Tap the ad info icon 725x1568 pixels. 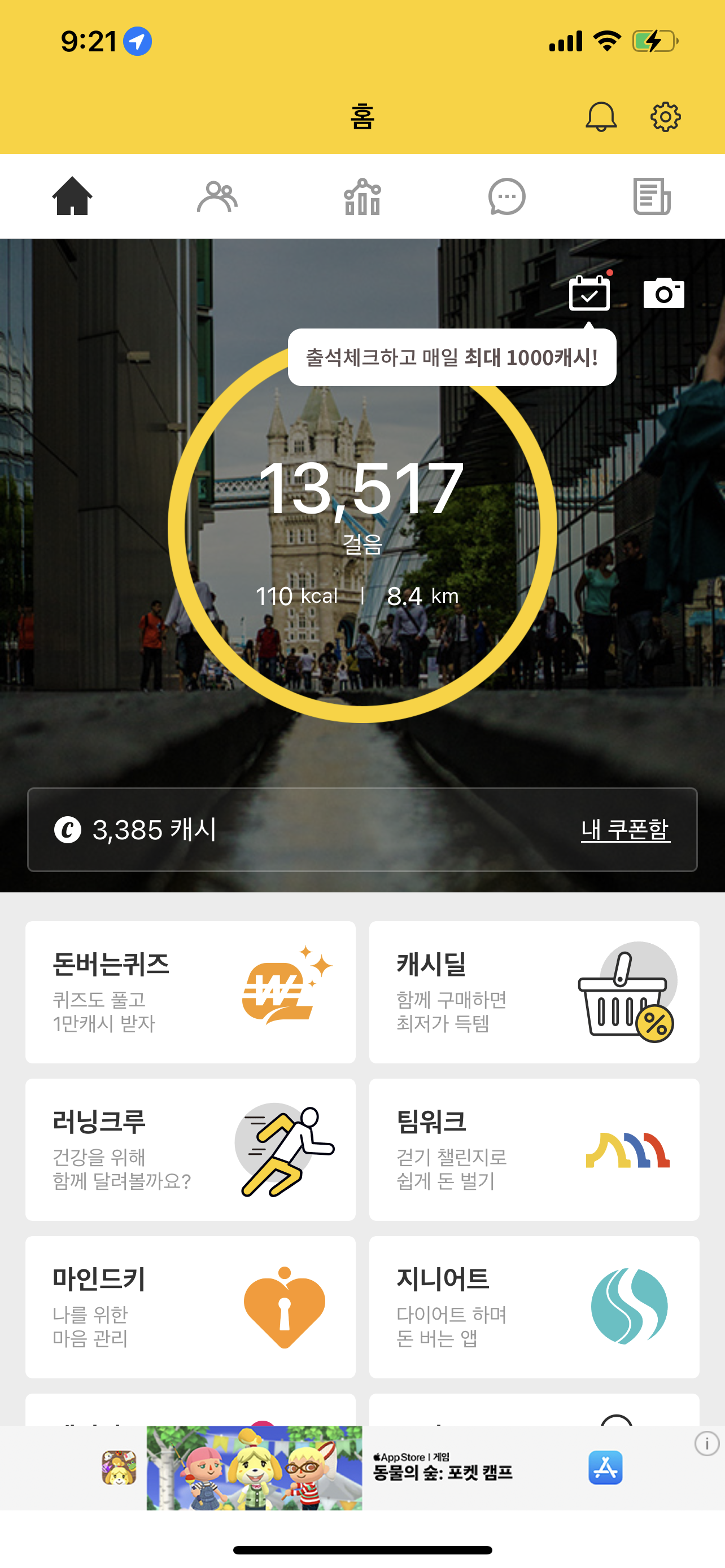click(x=707, y=1444)
